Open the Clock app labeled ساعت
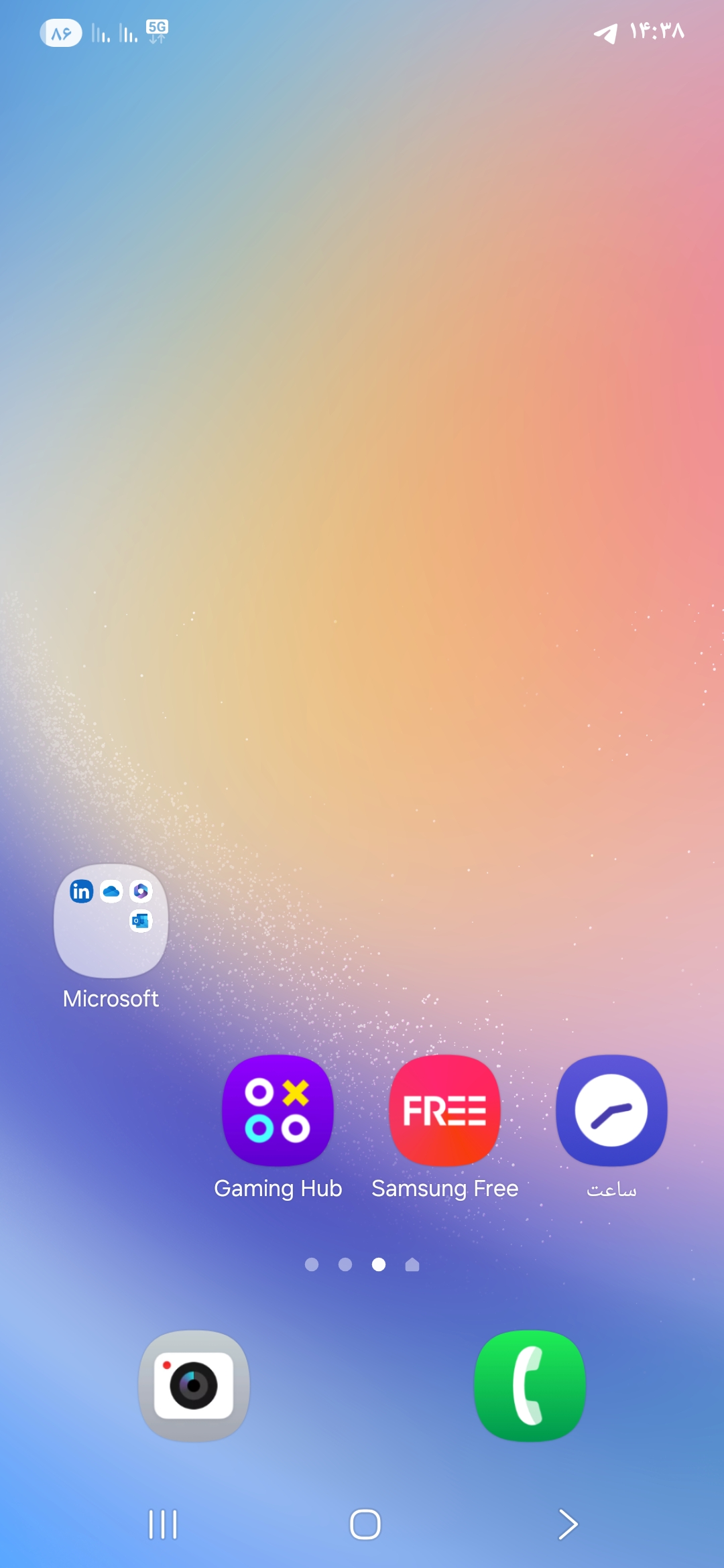This screenshot has height=1568, width=724. click(x=611, y=1110)
